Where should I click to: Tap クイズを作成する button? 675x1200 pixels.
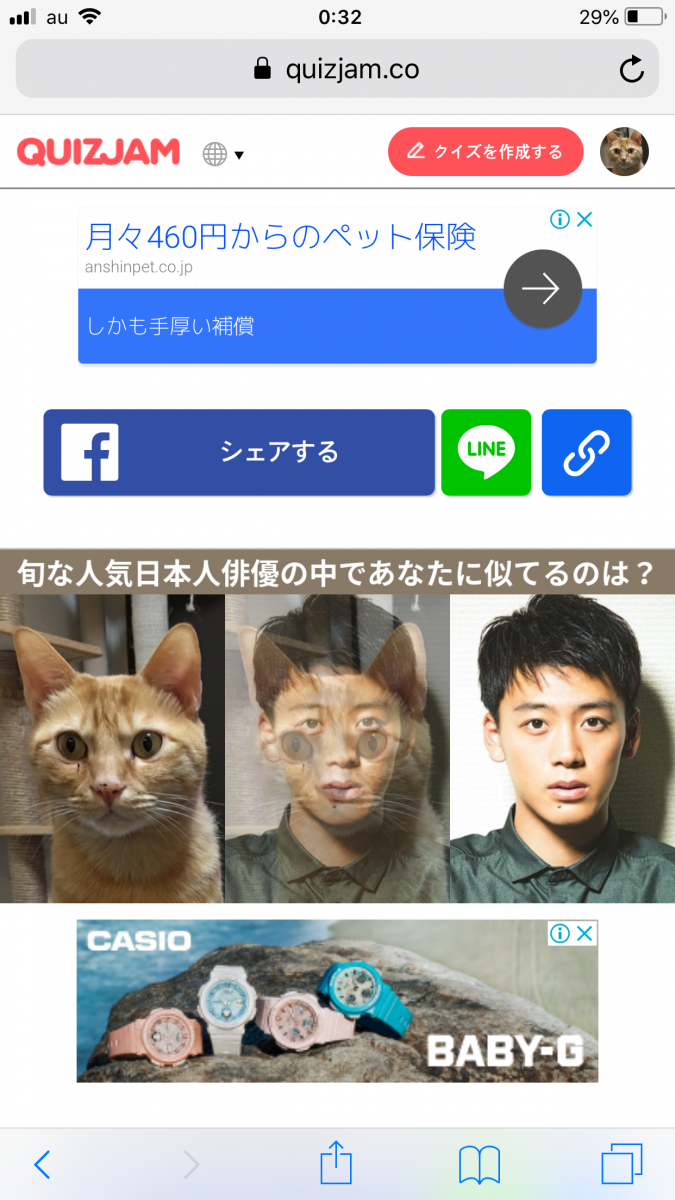[485, 152]
